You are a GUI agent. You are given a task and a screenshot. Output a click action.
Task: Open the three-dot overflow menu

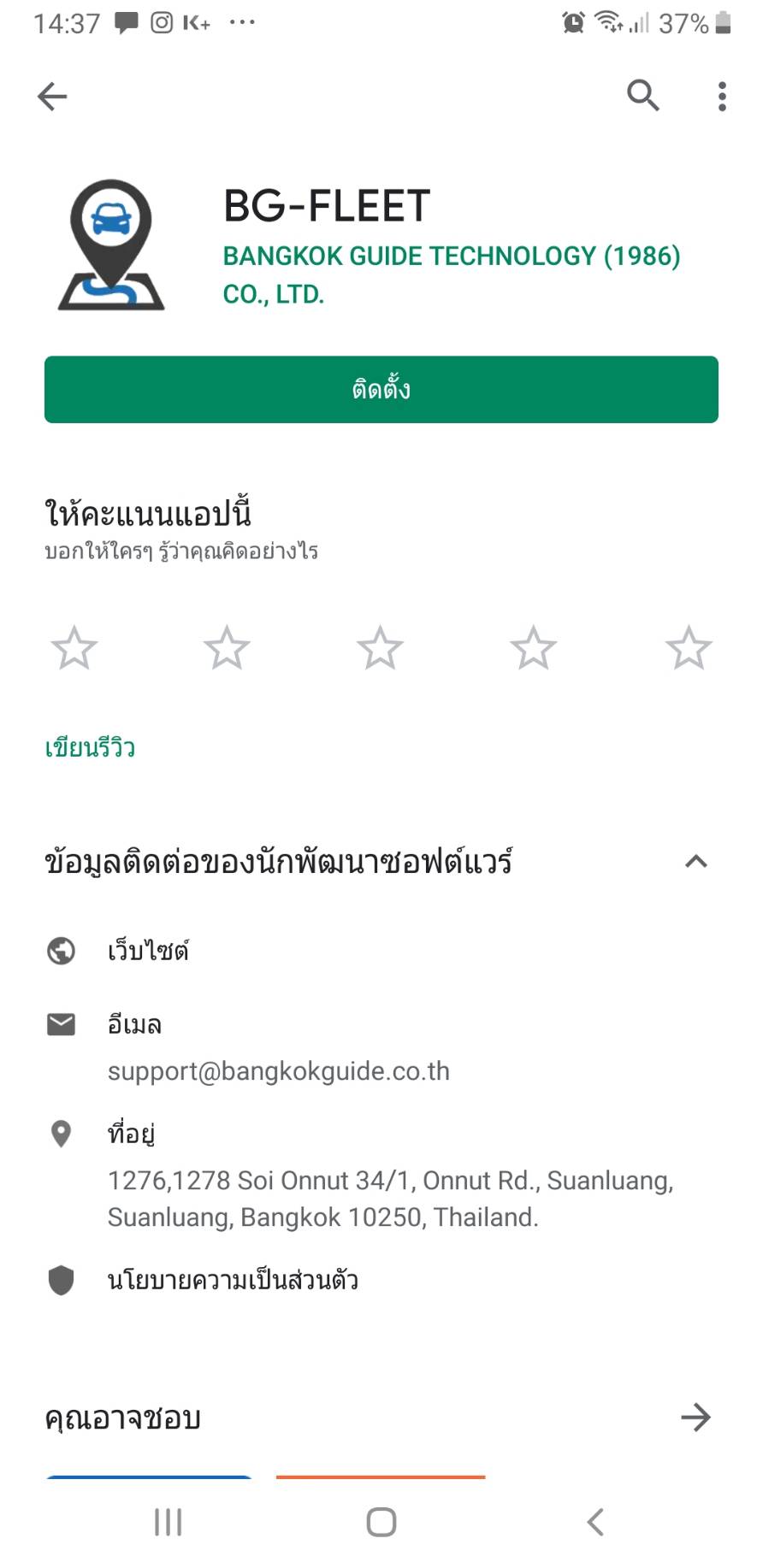coord(723,97)
